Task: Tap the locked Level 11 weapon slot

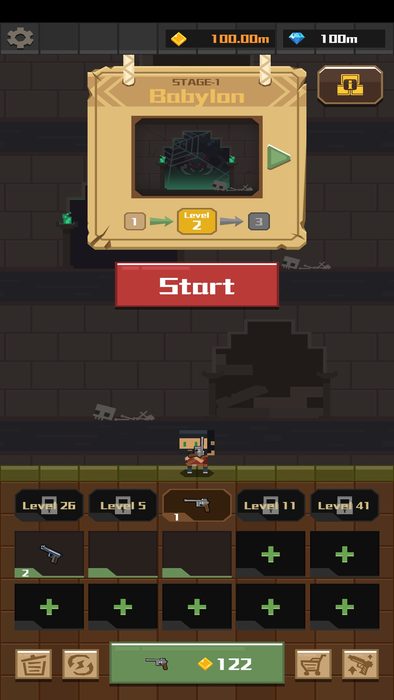Action: (270, 505)
